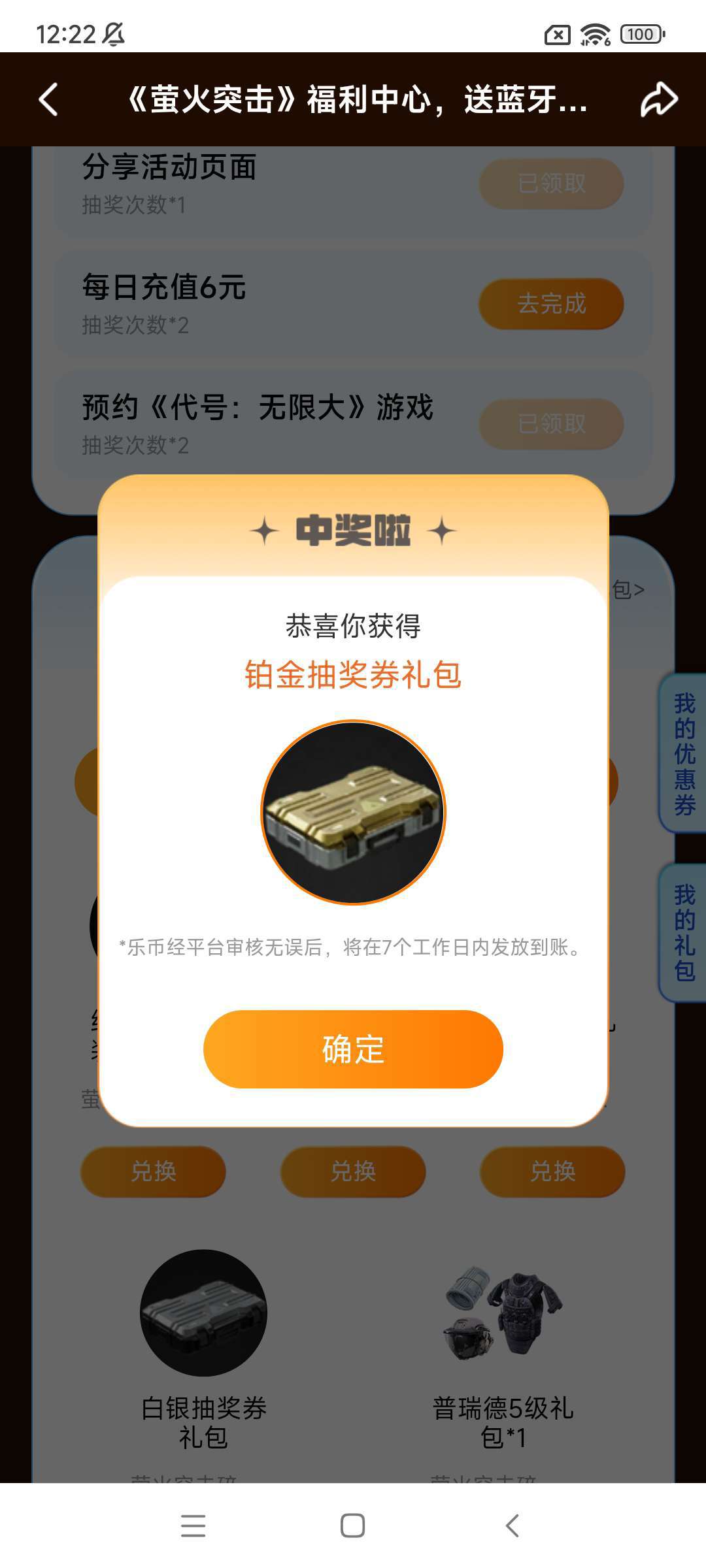Tap 去完成 for 每日充值6元
The width and height of the screenshot is (706, 1568).
click(551, 304)
